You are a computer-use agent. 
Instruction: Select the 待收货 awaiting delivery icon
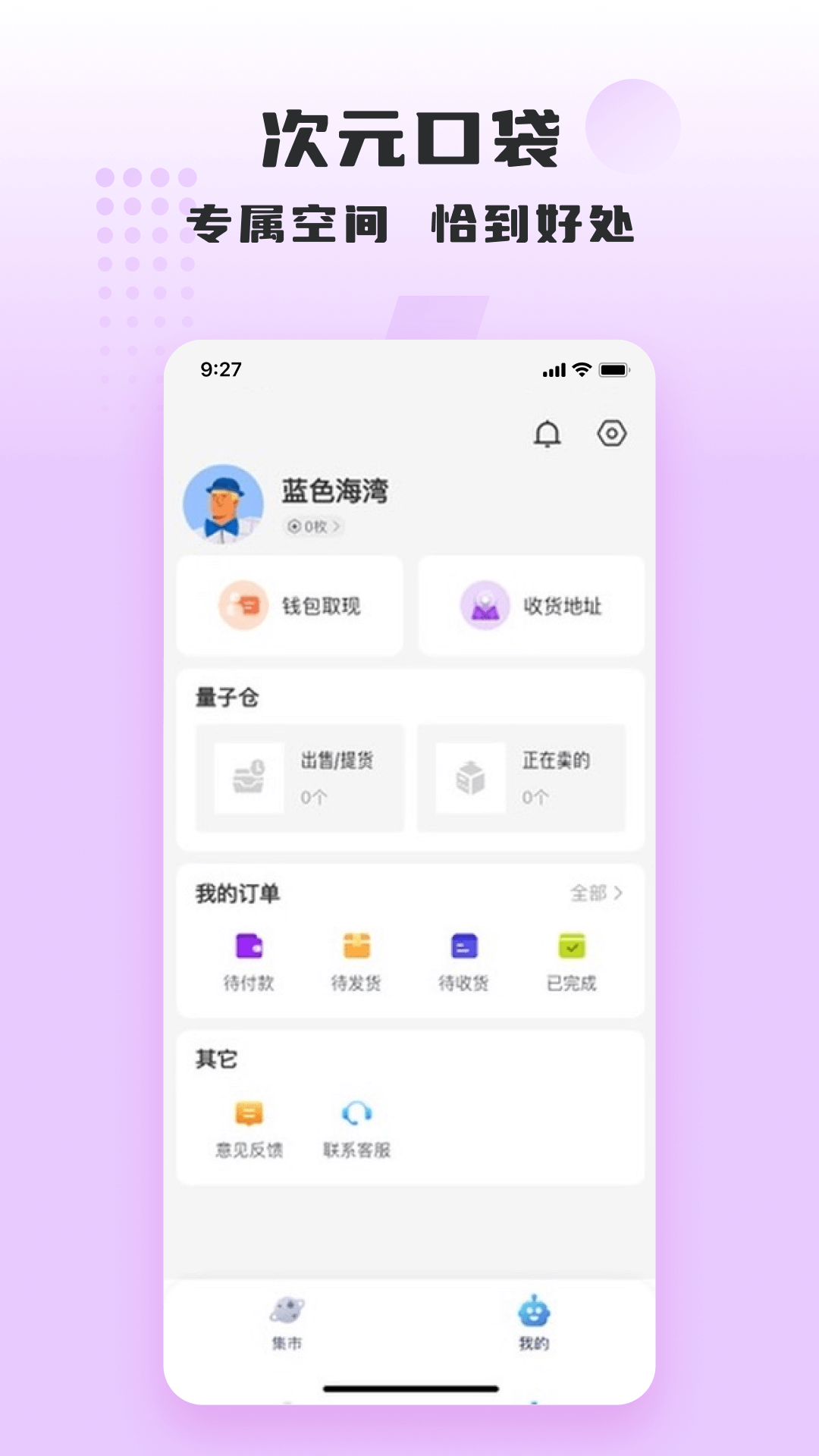[463, 946]
